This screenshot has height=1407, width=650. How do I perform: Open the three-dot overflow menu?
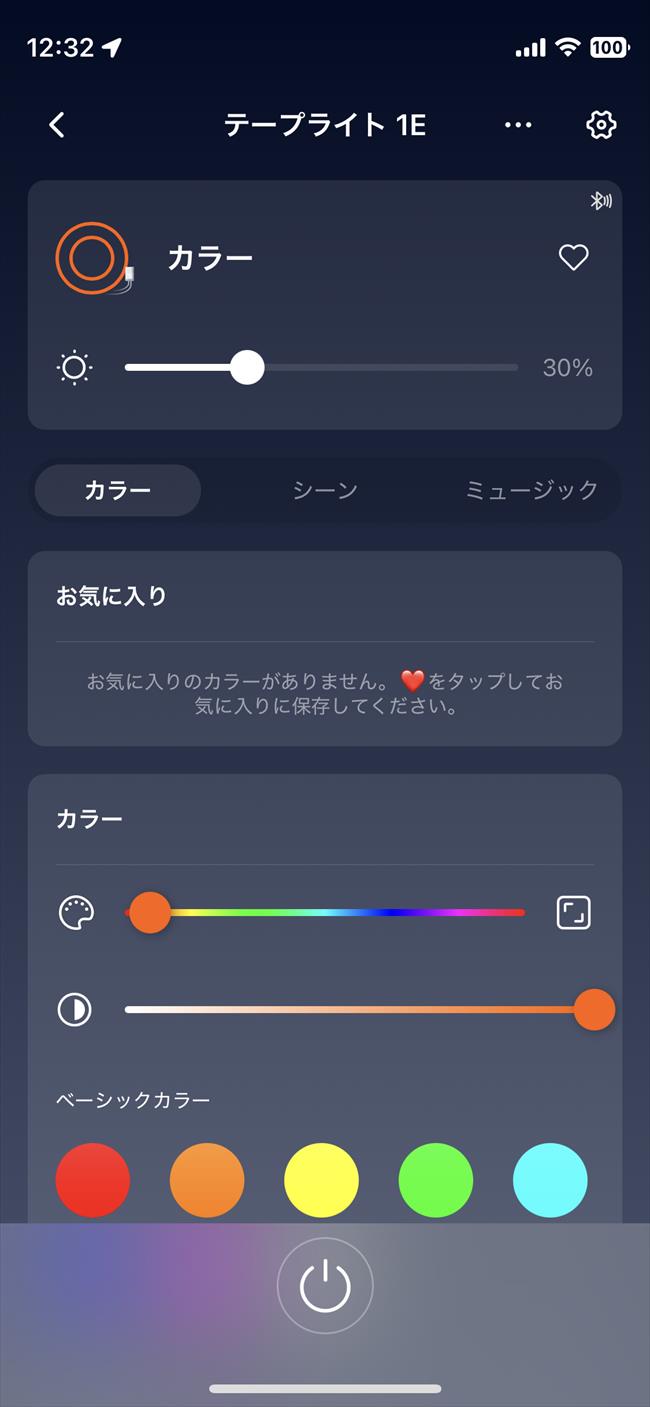[518, 125]
